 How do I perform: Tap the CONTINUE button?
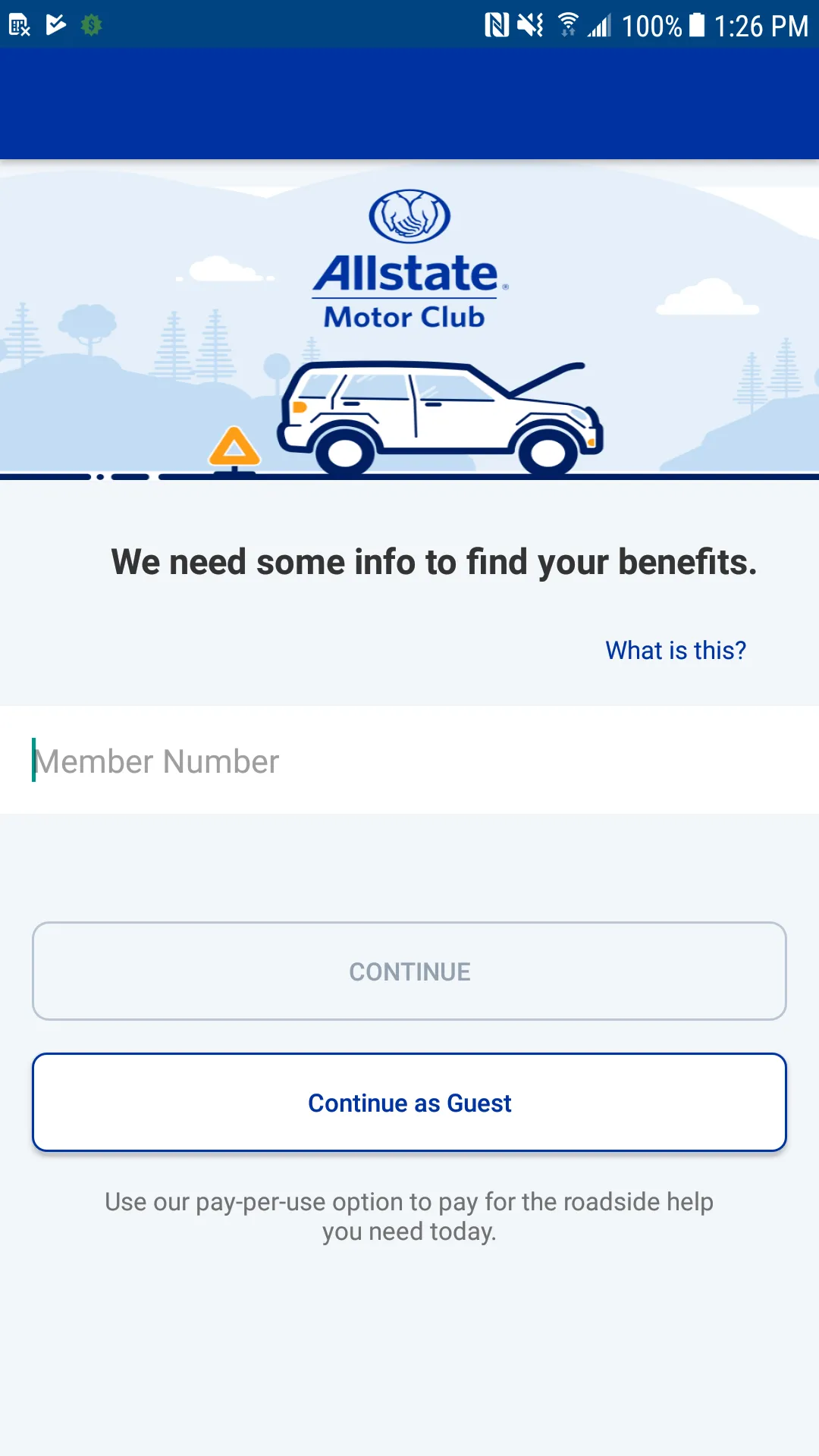pos(409,971)
